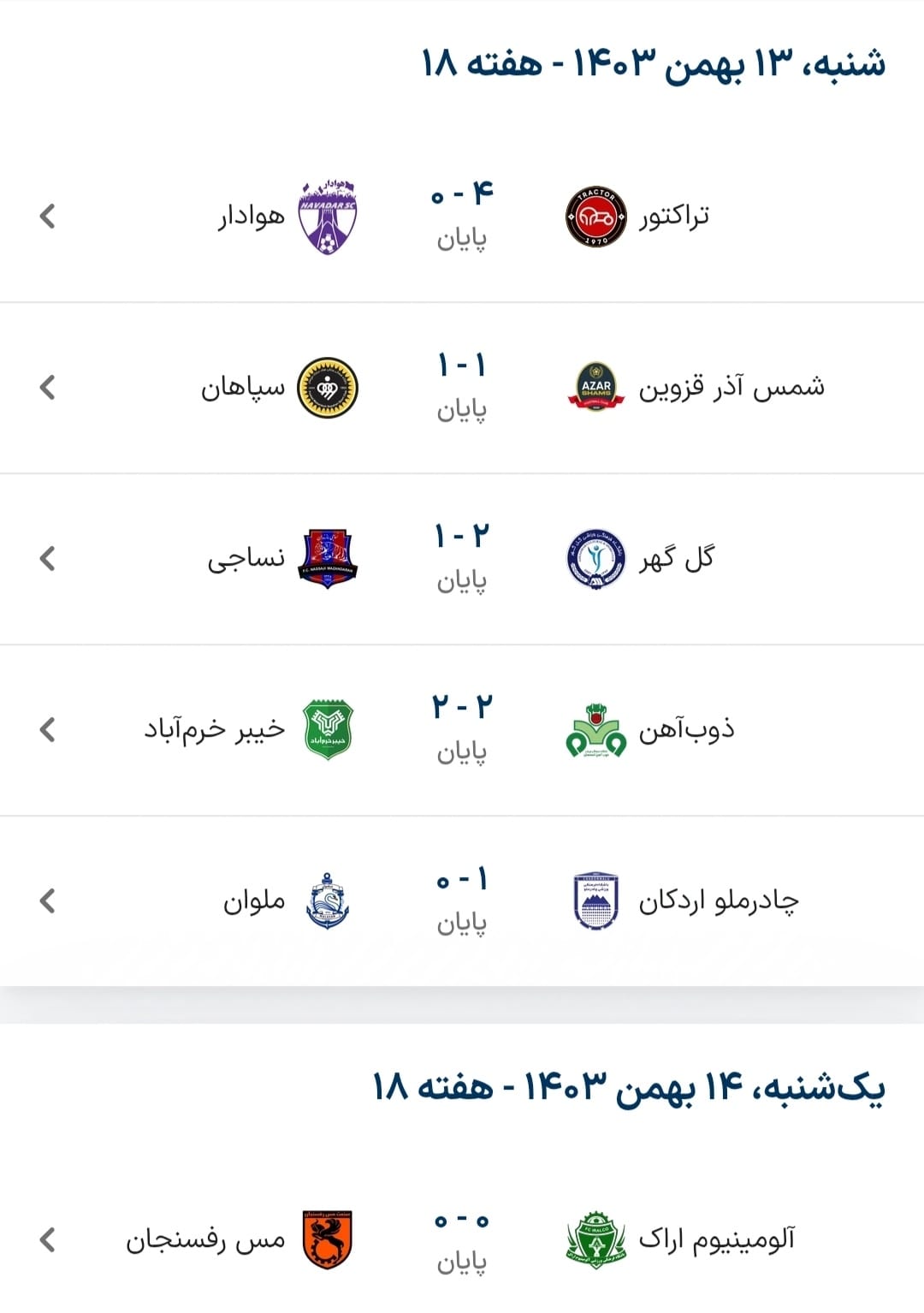The height and width of the screenshot is (1313, 924).
Task: Open Aluminium Arak vs Mes Rafsanjan match
Action: [462, 1239]
